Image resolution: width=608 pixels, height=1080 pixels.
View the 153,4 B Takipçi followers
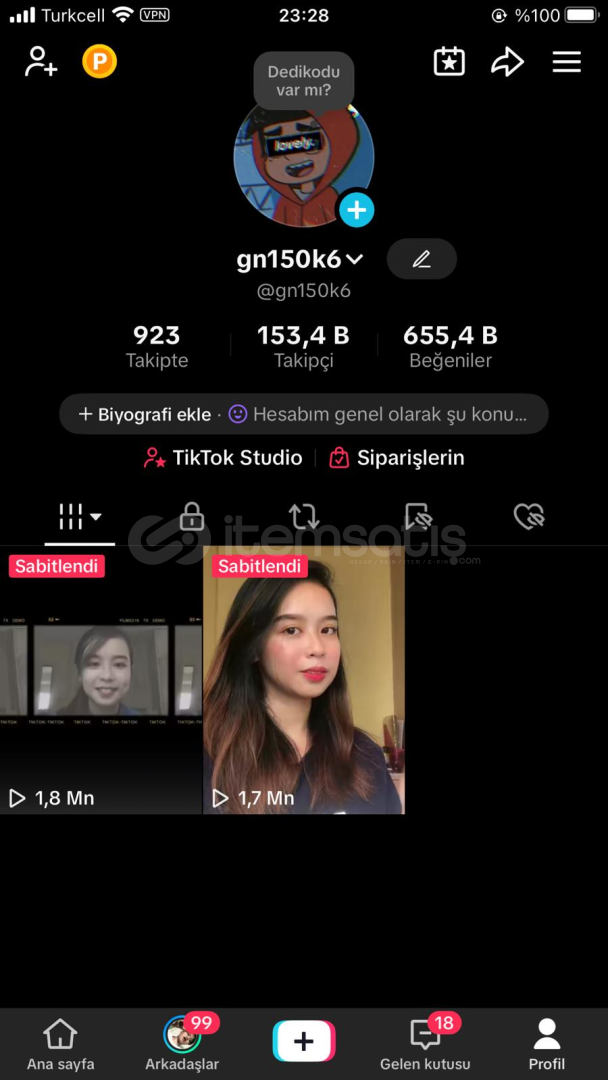303,346
